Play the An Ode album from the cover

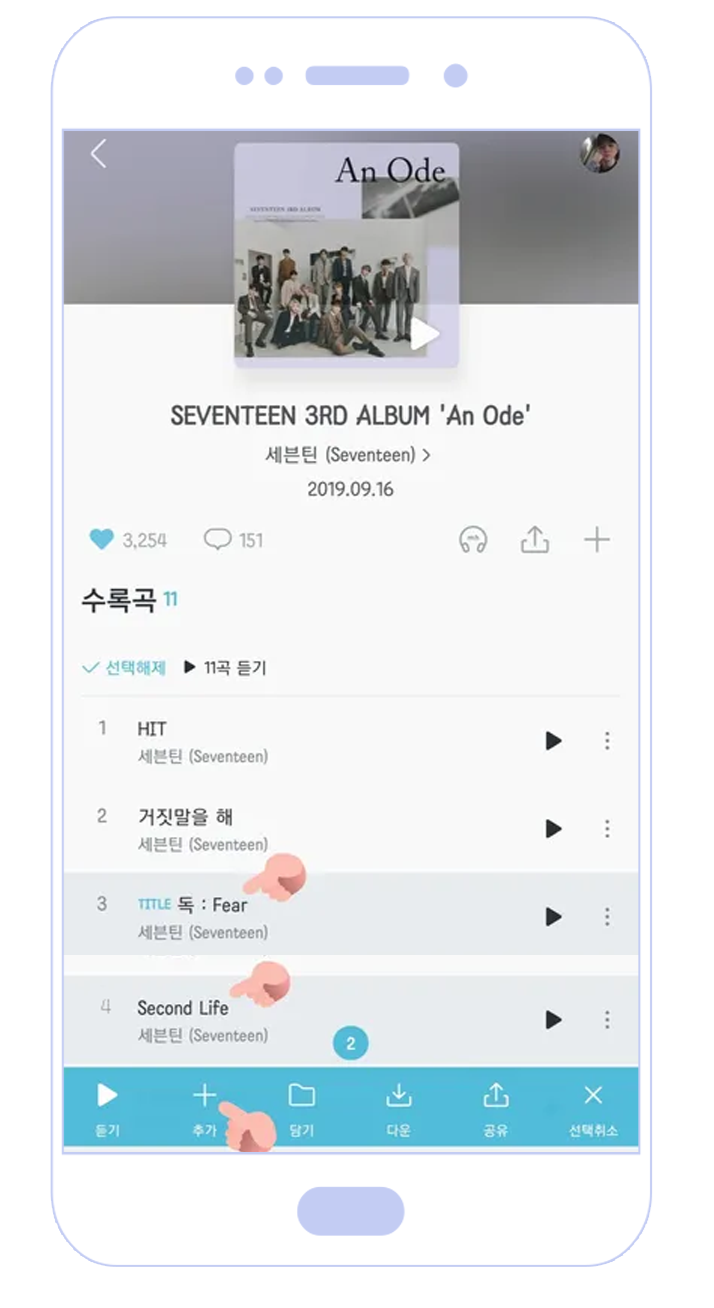[x=424, y=334]
